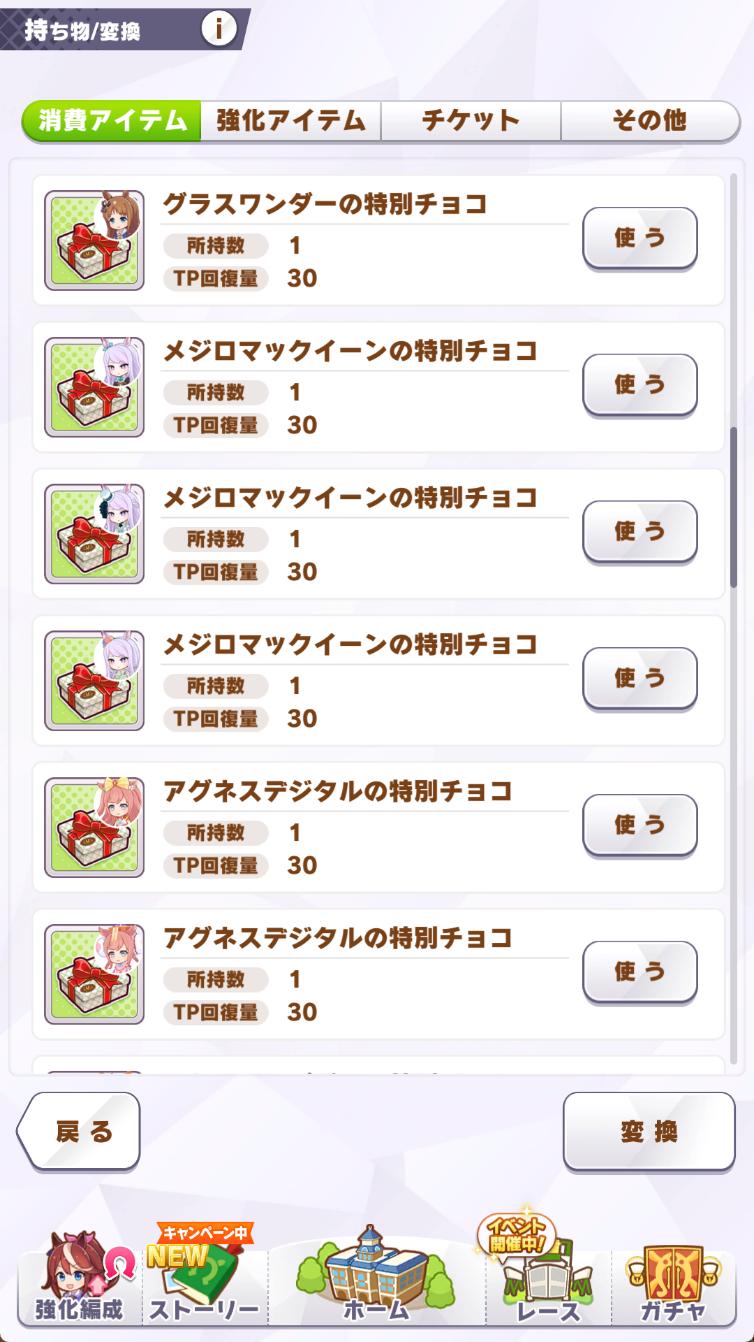Open the info icon beside 持ち物/変換

[218, 29]
